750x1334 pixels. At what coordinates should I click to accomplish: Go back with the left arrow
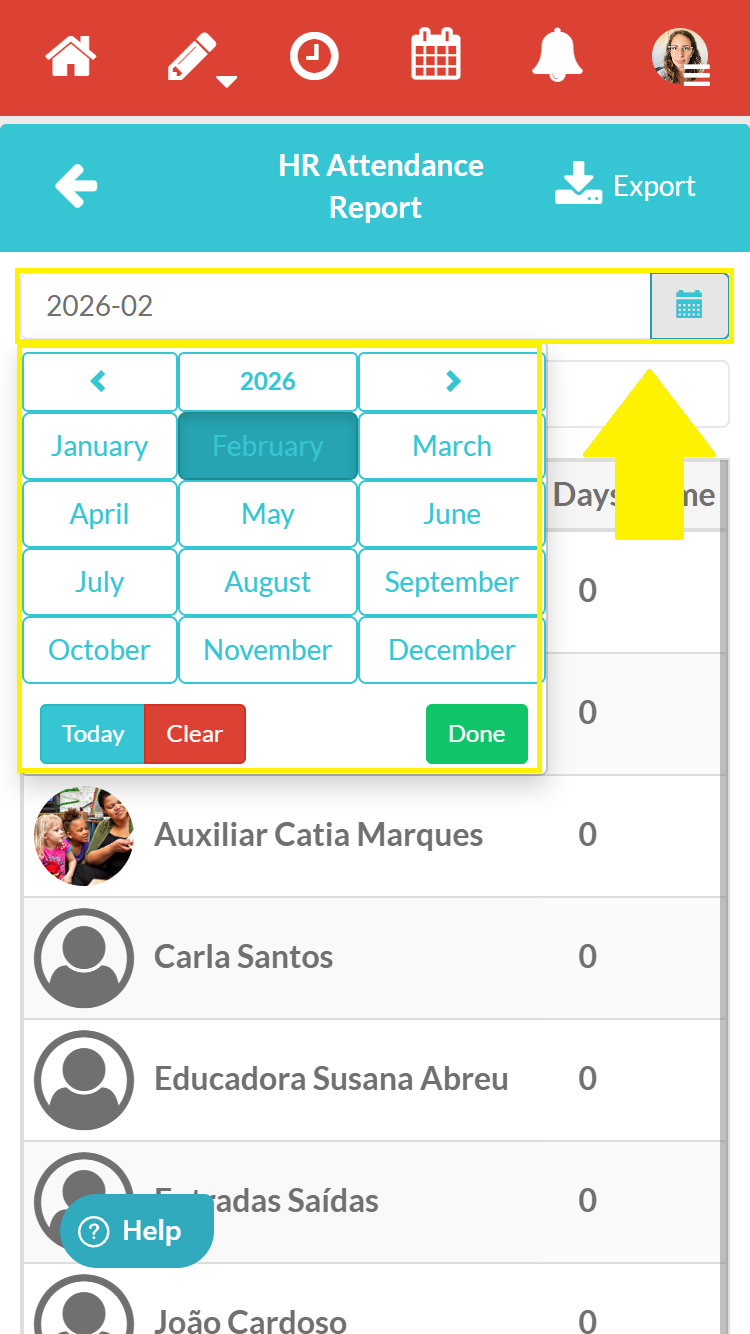pyautogui.click(x=76, y=186)
